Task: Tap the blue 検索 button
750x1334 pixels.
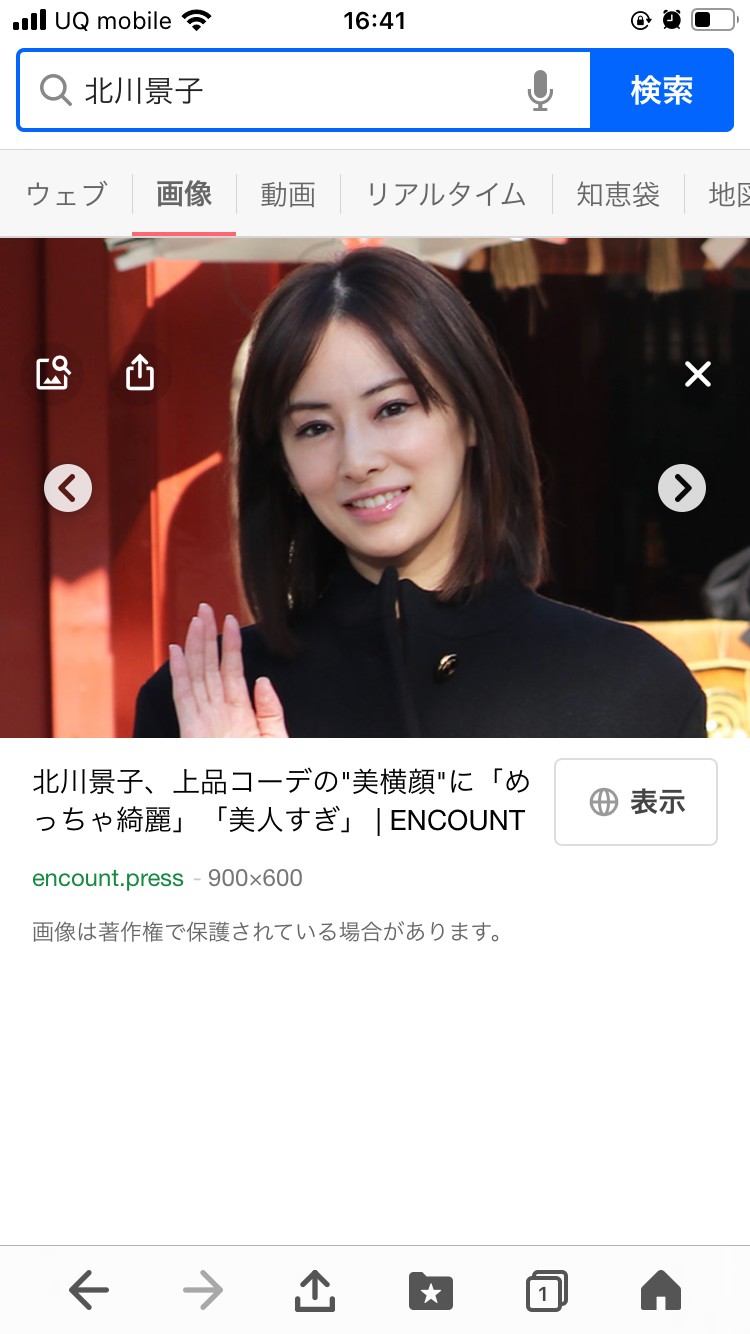Action: coord(662,91)
